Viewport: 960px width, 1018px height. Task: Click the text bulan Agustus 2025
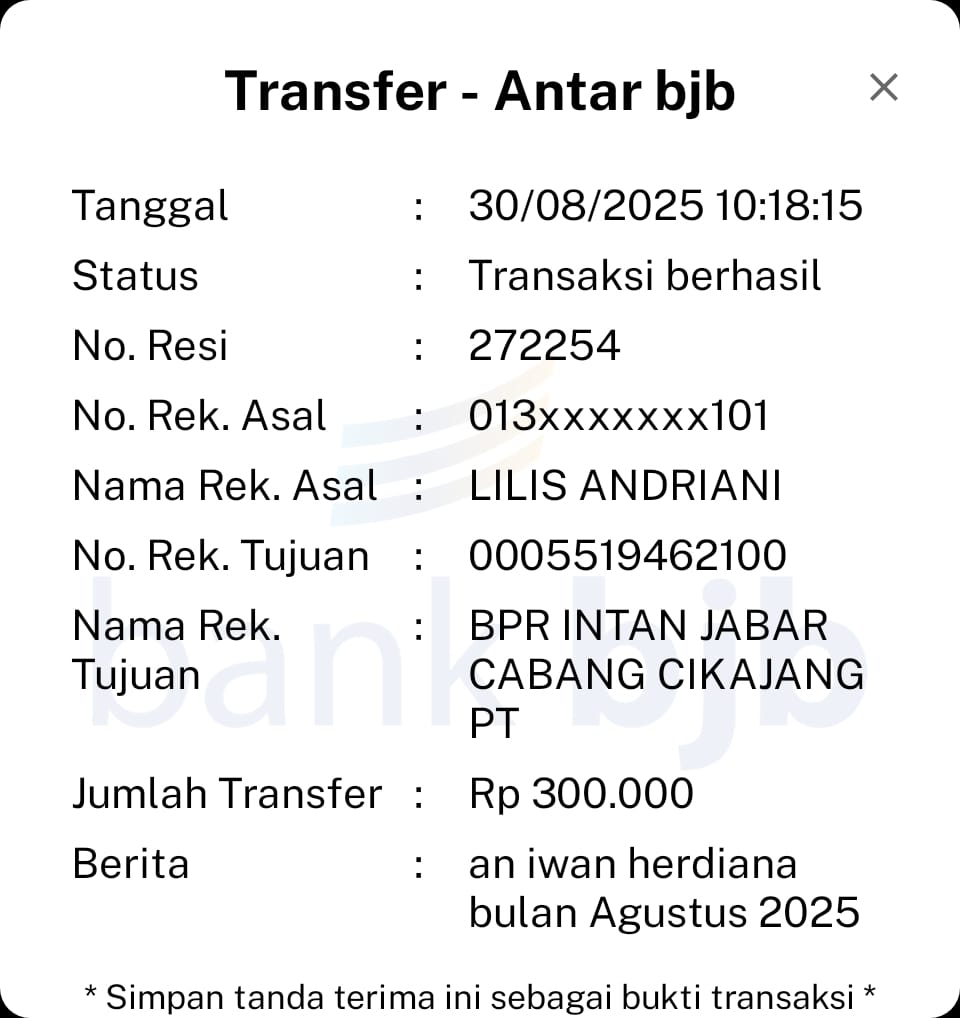(x=665, y=911)
